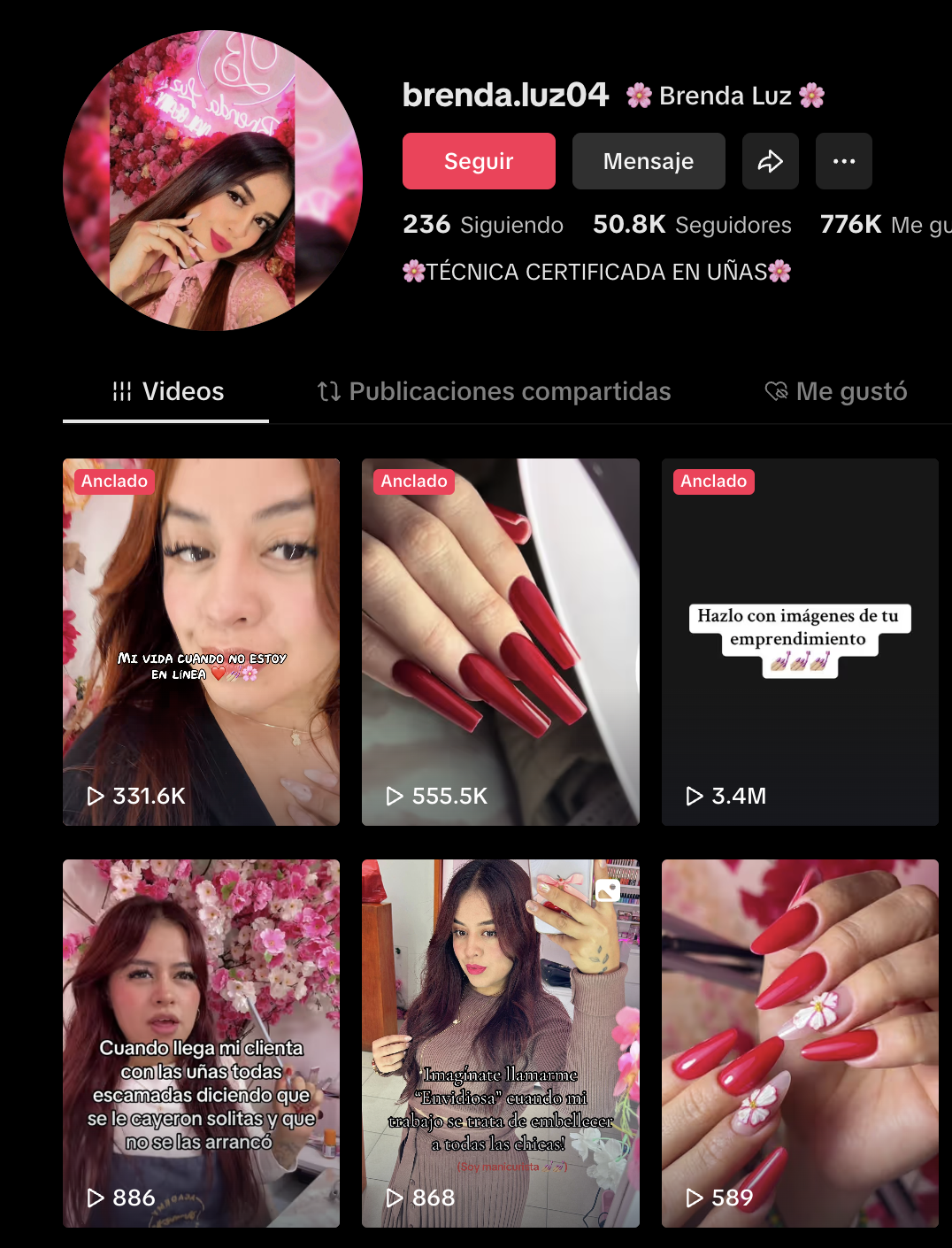Share this profile with the arrow icon
Image resolution: width=952 pixels, height=1248 pixels.
point(770,161)
